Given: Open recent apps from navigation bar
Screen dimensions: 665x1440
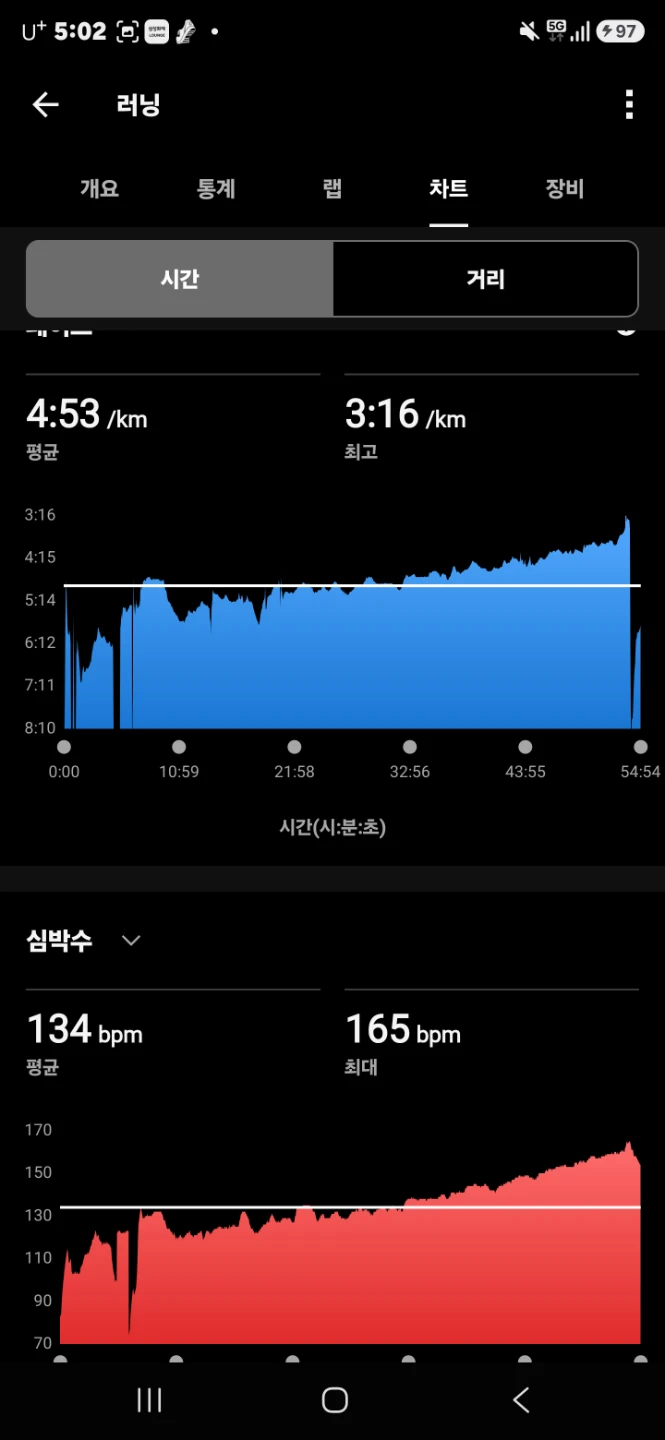Looking at the screenshot, I should click(149, 1400).
